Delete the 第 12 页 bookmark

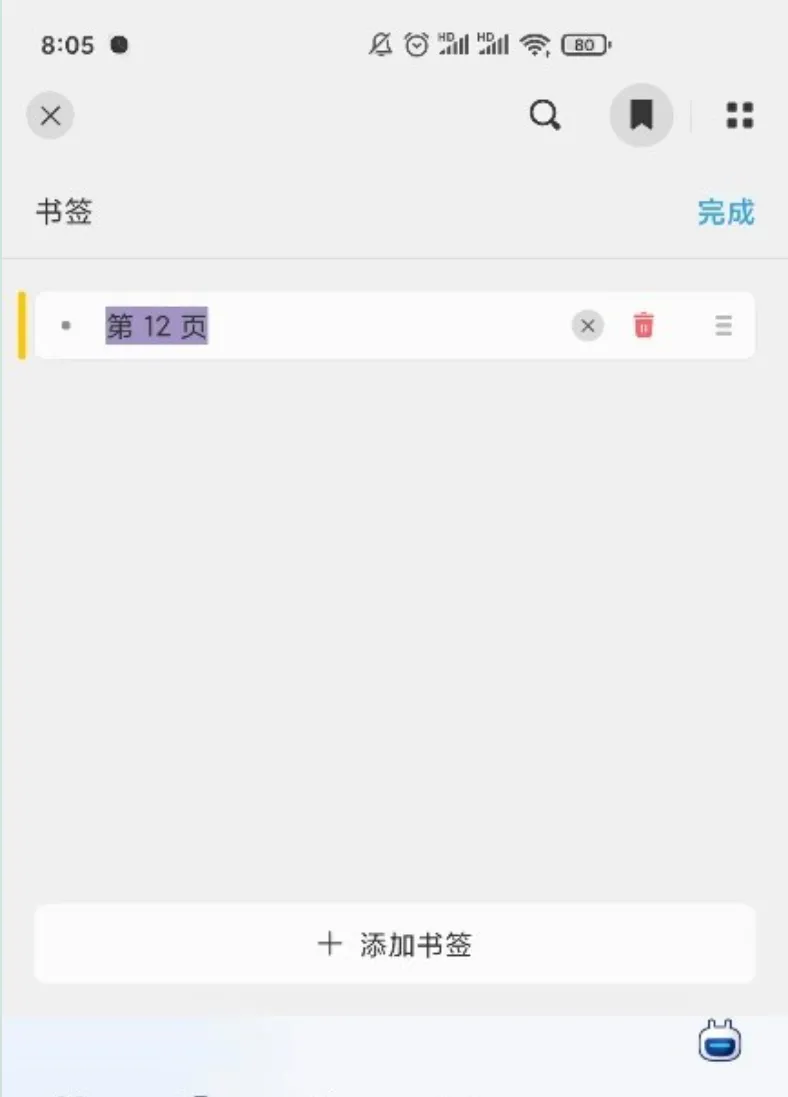click(x=644, y=326)
